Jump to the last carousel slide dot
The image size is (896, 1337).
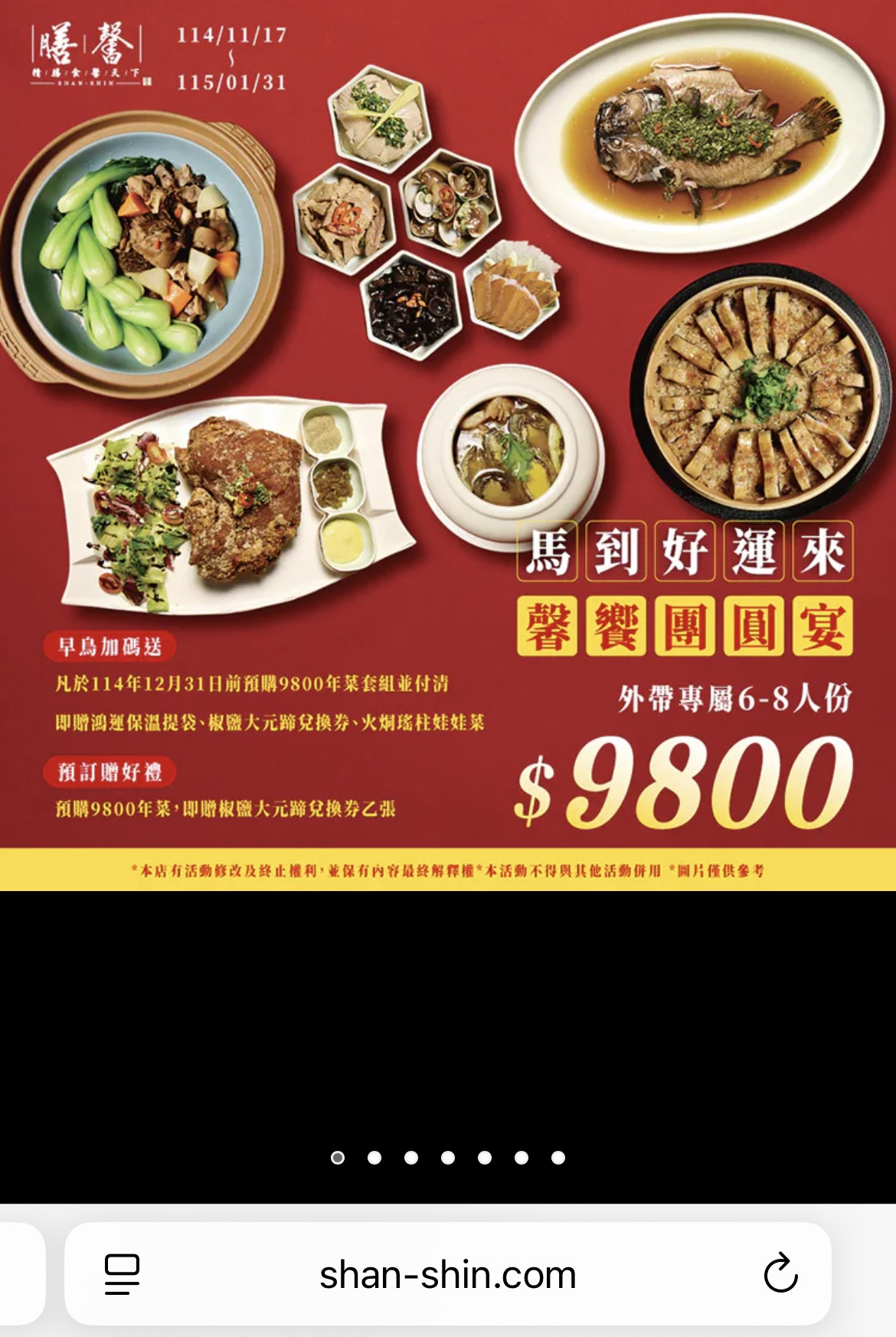(558, 1157)
